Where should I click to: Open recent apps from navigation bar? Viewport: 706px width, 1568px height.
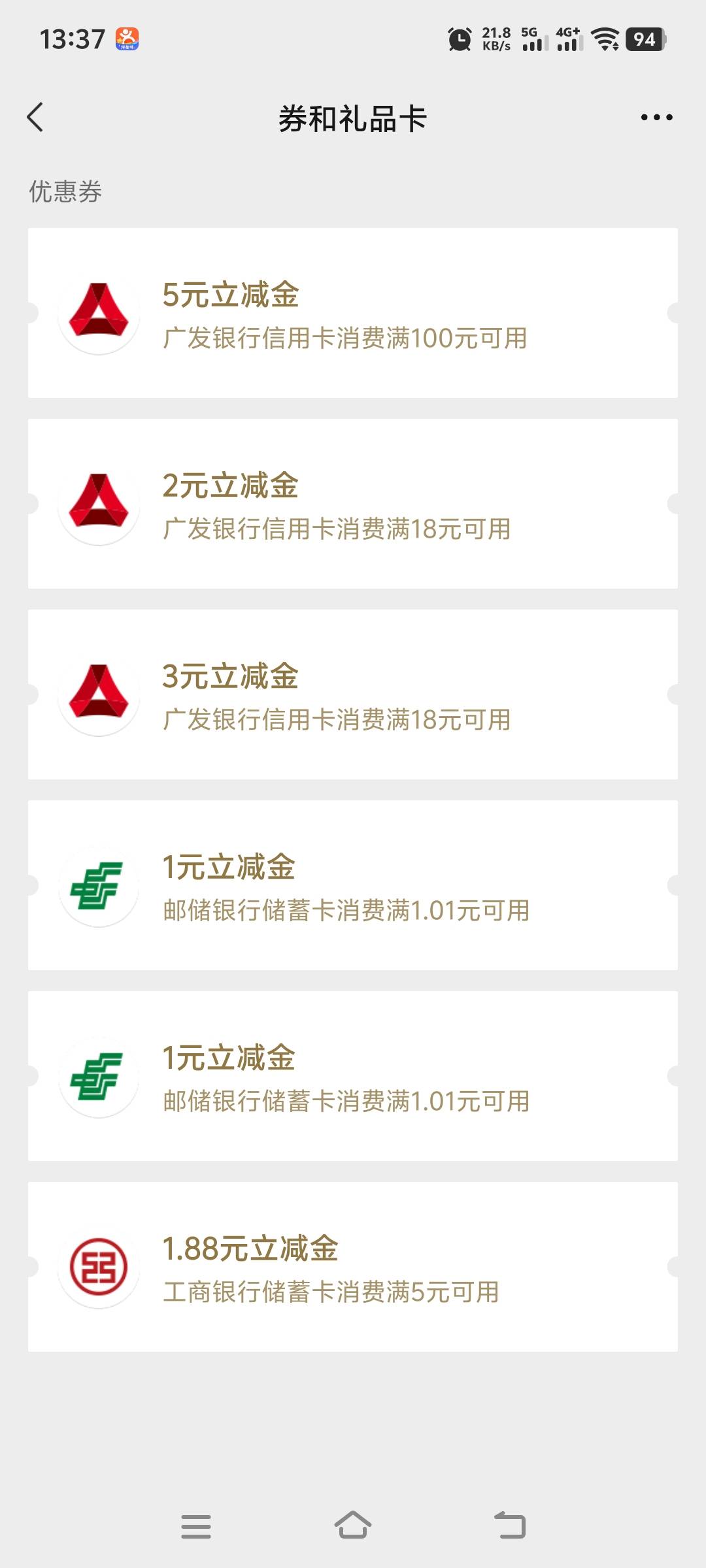click(196, 1526)
